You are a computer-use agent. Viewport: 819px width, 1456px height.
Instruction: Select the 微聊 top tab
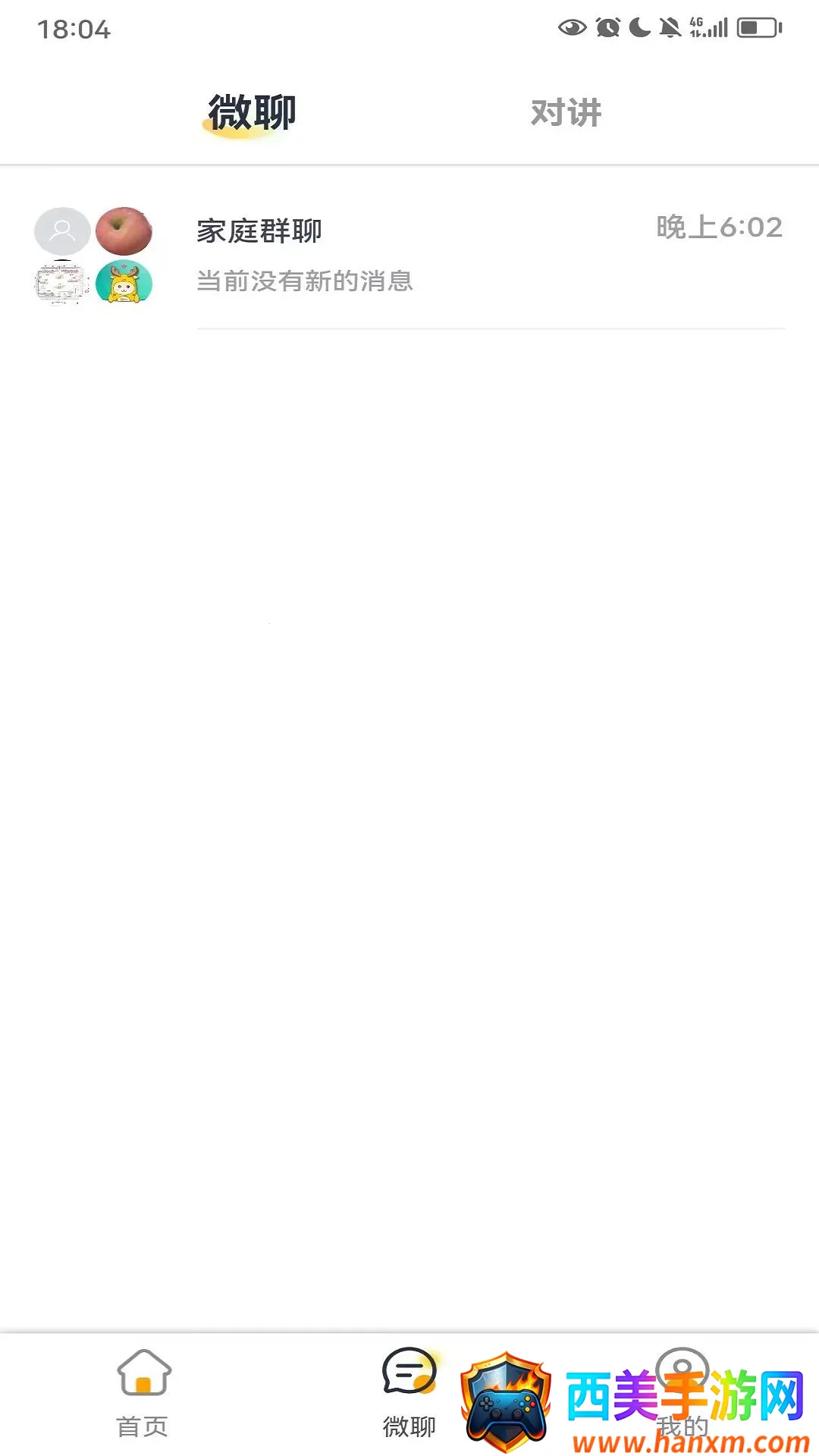pos(252,113)
